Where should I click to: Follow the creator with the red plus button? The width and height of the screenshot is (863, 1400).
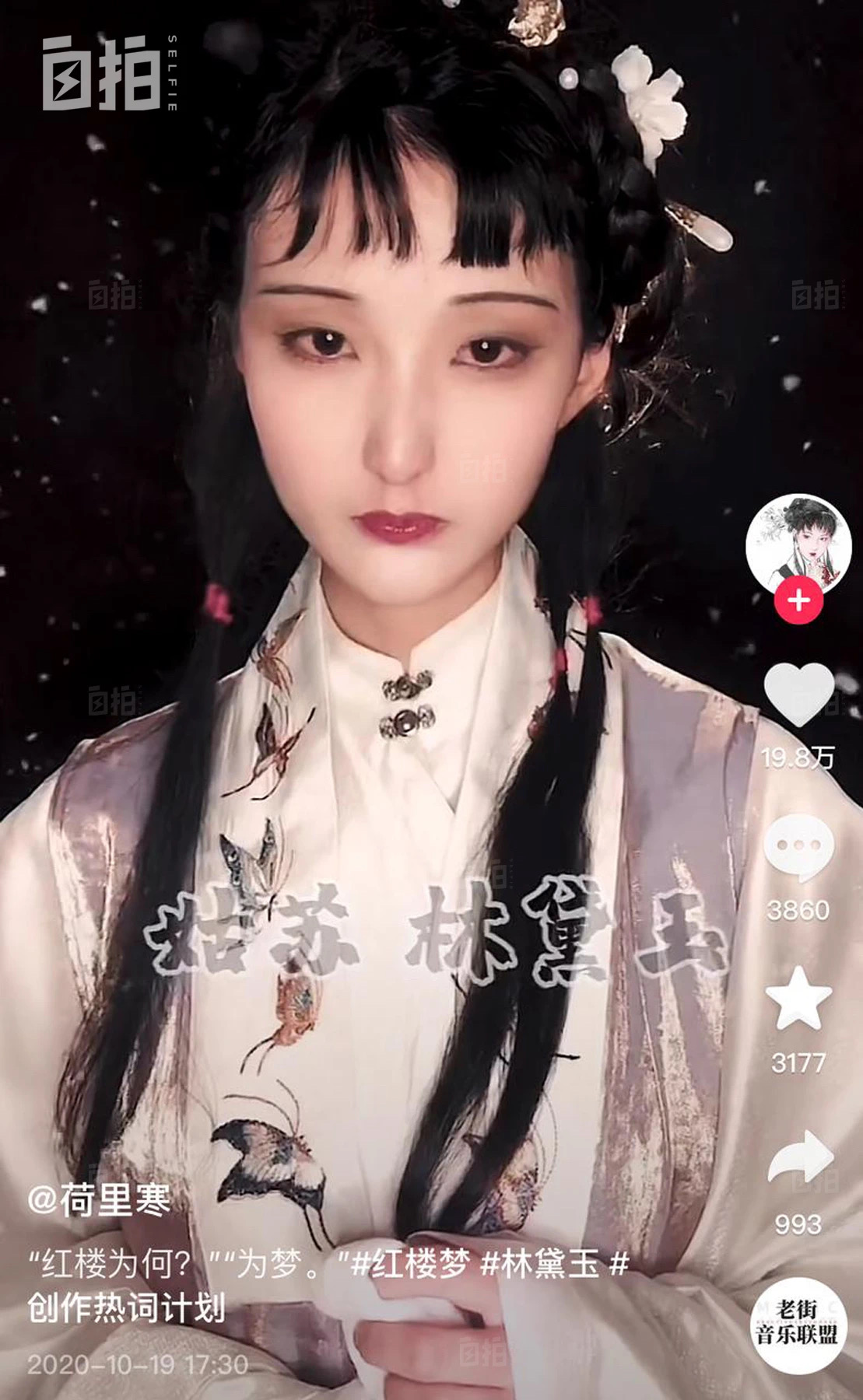click(x=798, y=601)
